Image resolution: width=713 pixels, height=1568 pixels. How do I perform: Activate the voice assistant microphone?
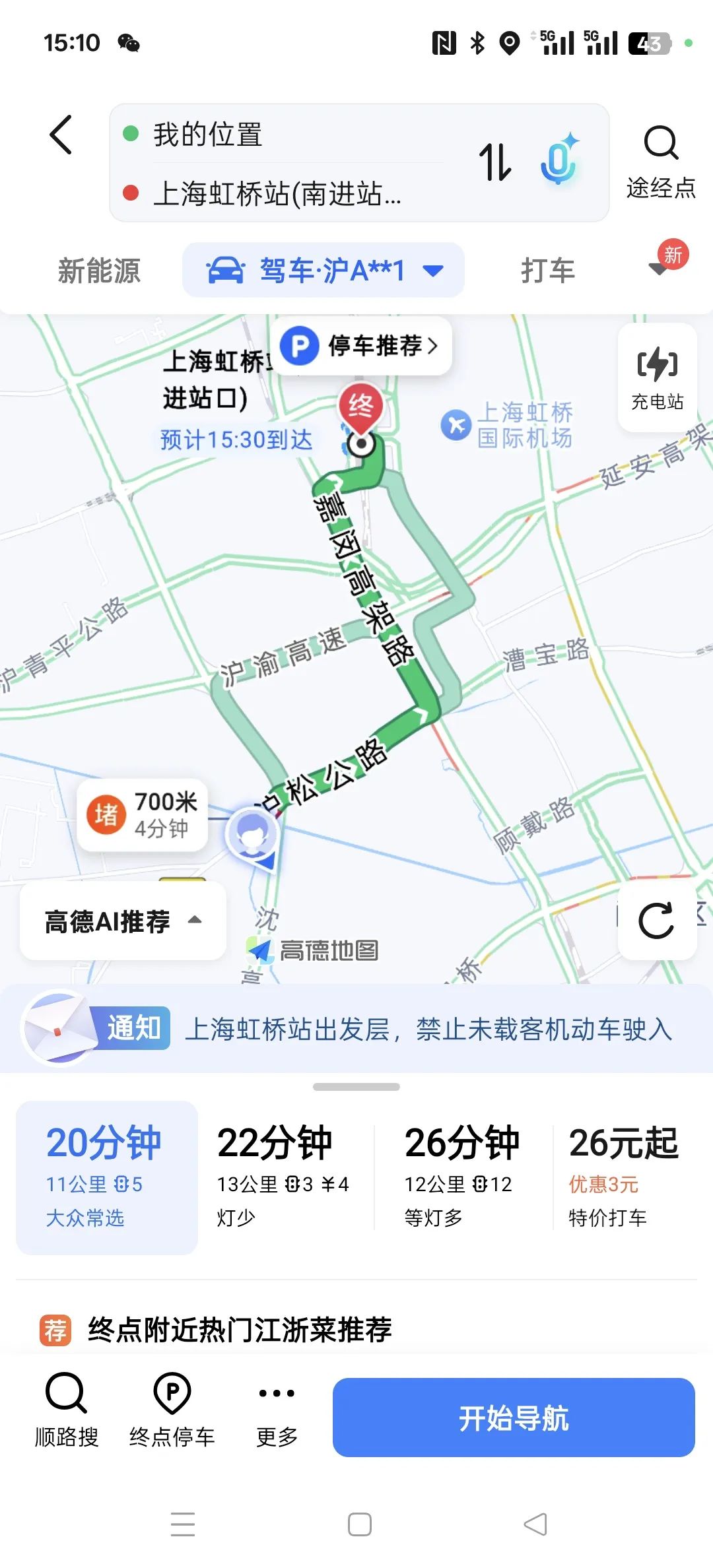click(559, 160)
